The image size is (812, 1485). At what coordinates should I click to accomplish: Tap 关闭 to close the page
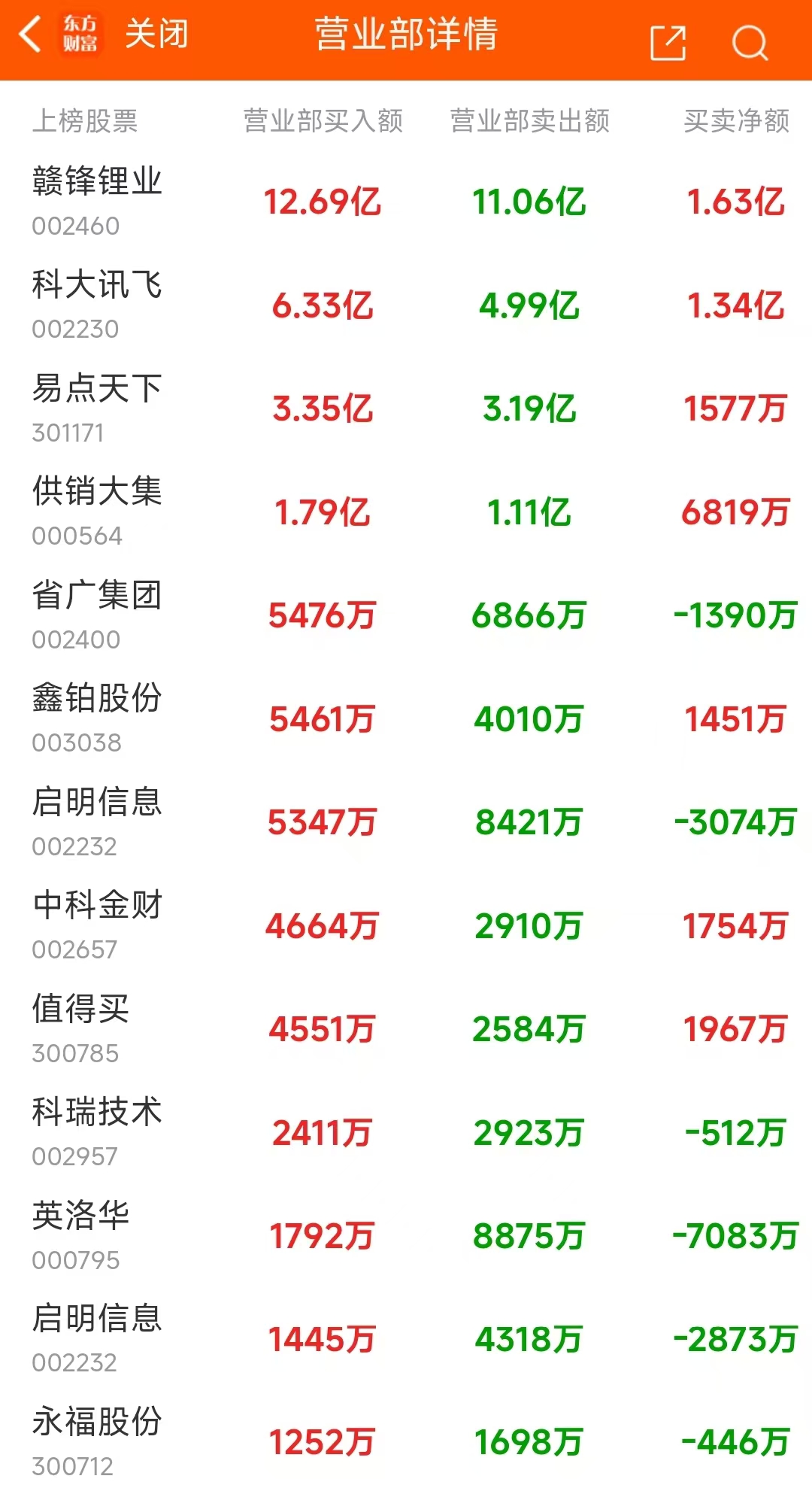(156, 35)
